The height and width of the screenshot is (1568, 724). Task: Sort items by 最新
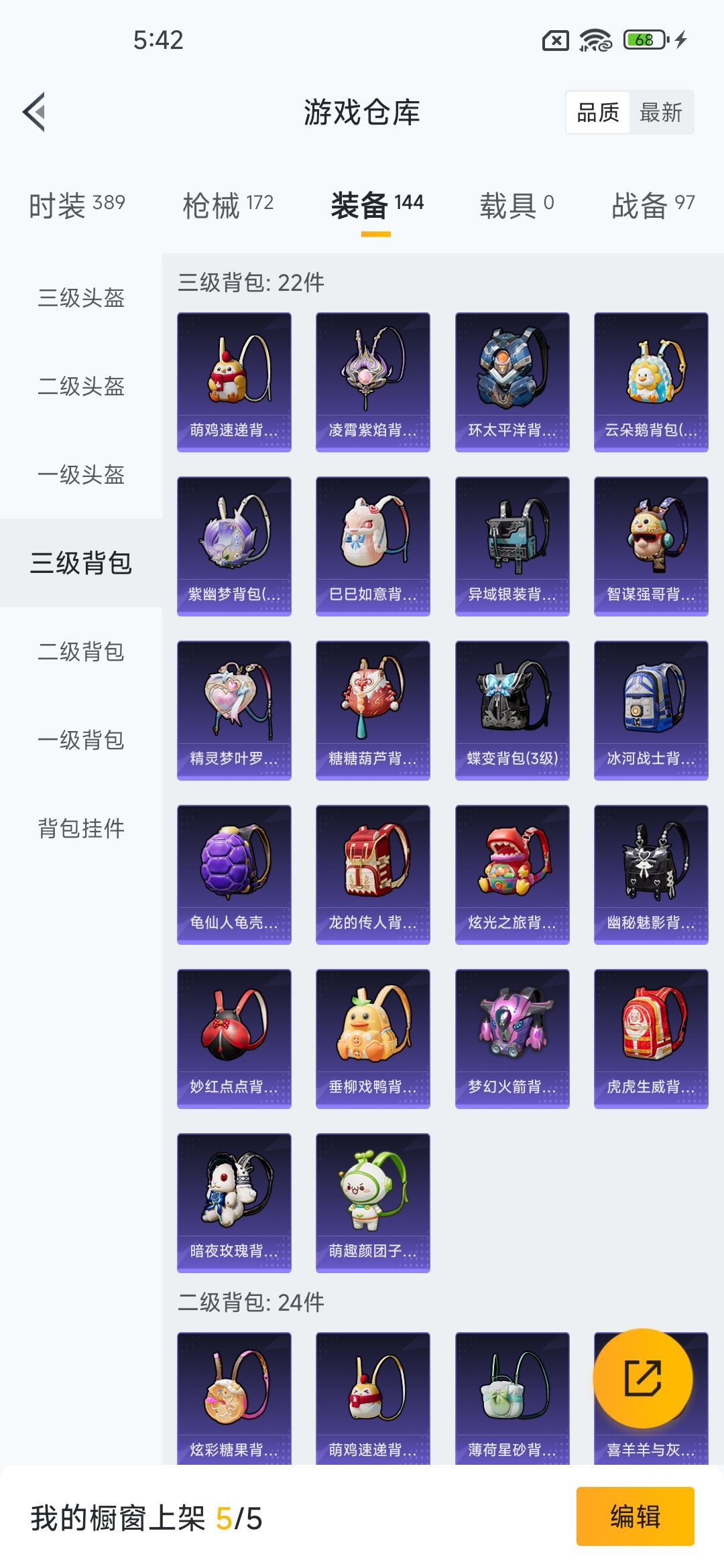(660, 113)
